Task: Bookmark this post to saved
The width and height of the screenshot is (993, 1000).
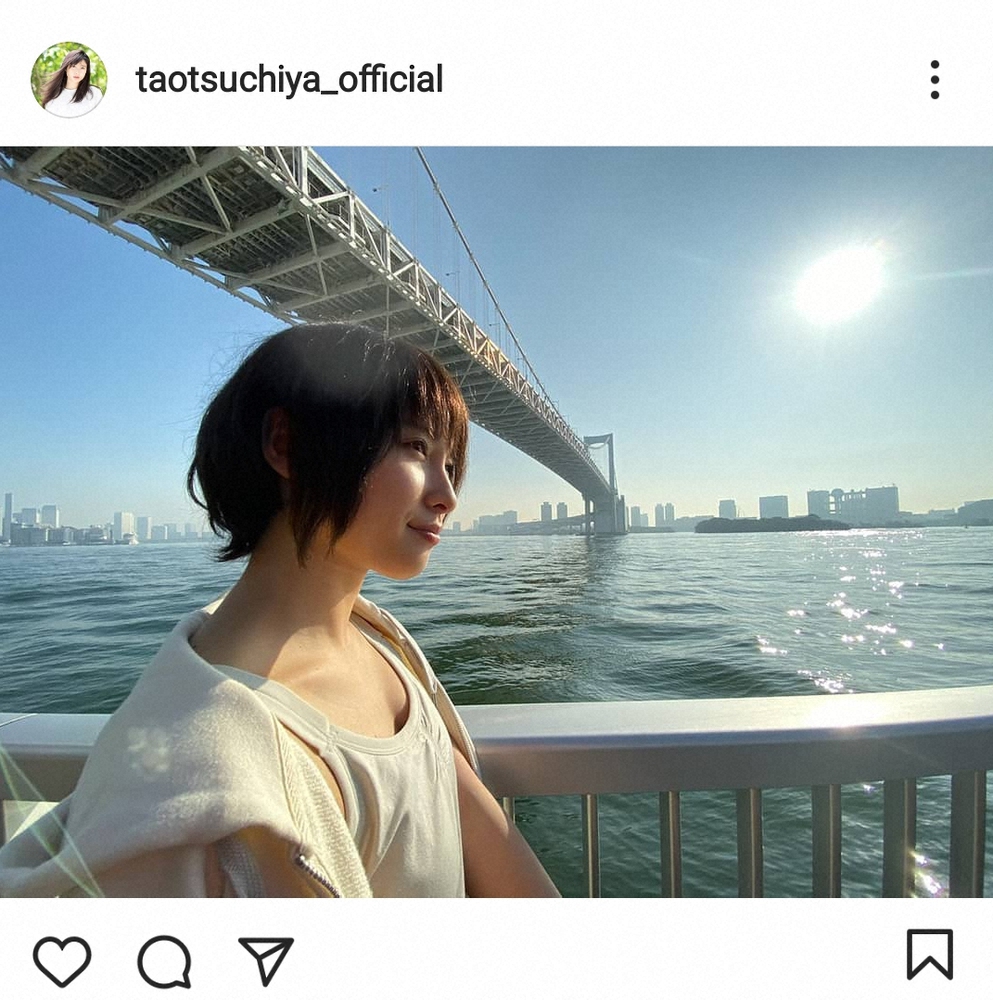Action: (929, 954)
